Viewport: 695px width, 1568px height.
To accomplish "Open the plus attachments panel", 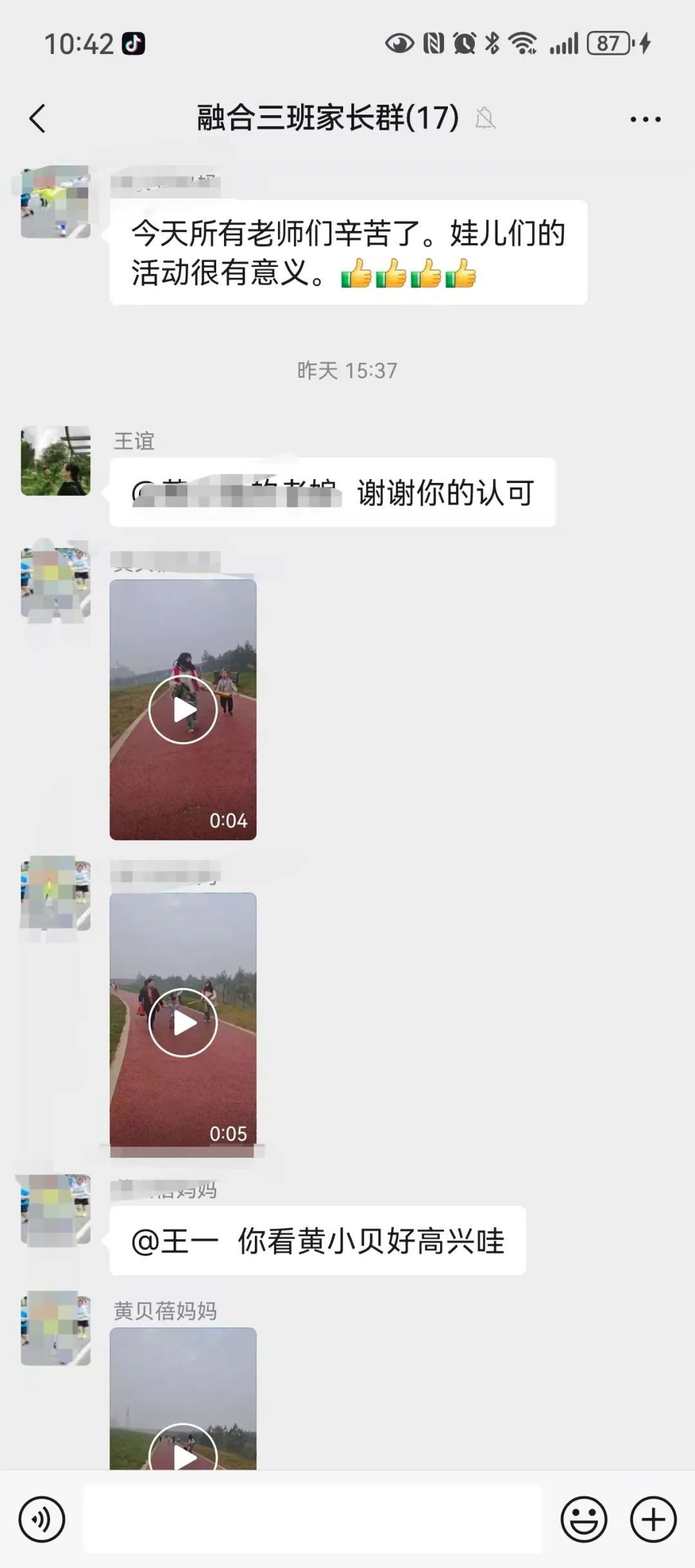I will pyautogui.click(x=653, y=1519).
